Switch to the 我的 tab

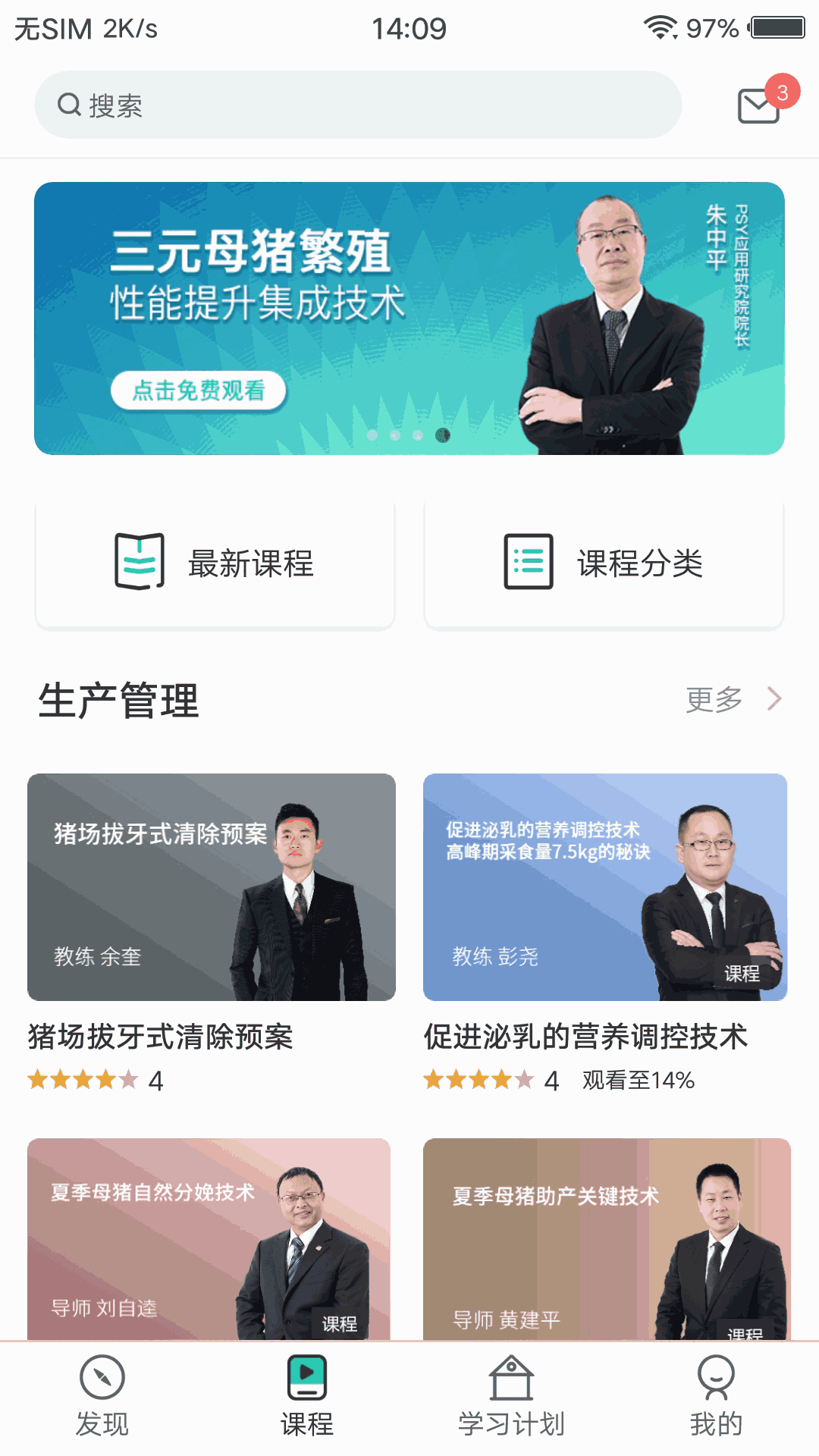(715, 1399)
